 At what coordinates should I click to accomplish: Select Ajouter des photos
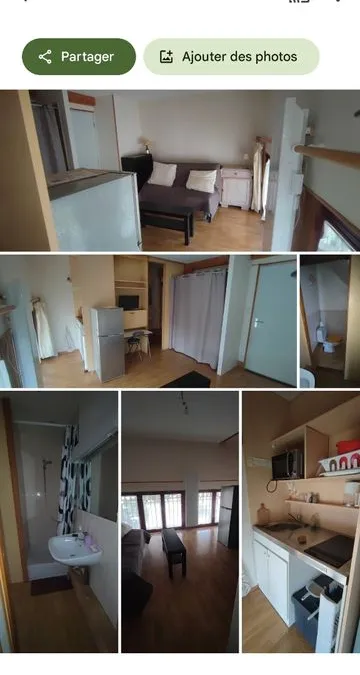231,57
